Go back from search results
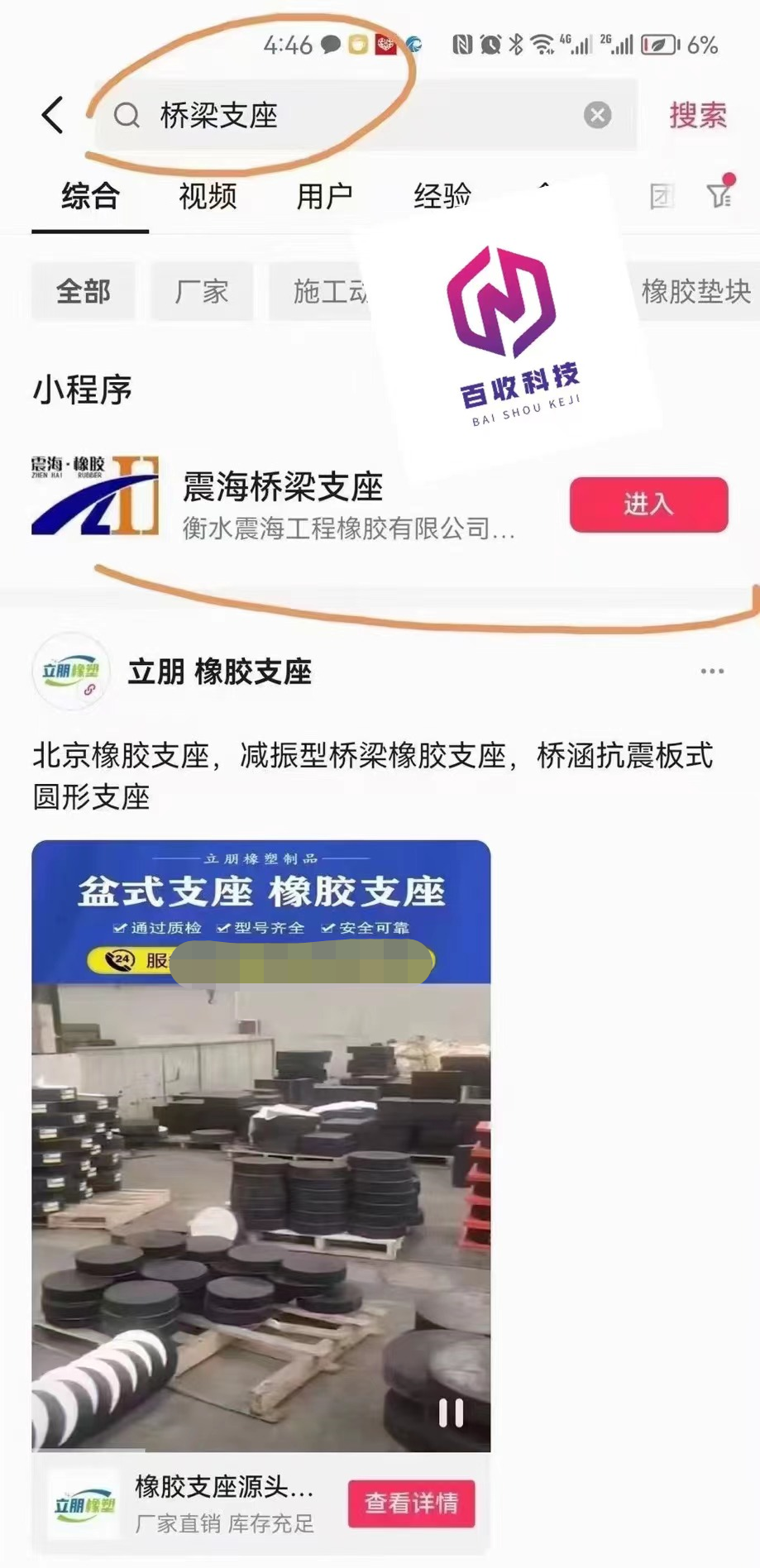The image size is (760, 1568). [x=53, y=115]
